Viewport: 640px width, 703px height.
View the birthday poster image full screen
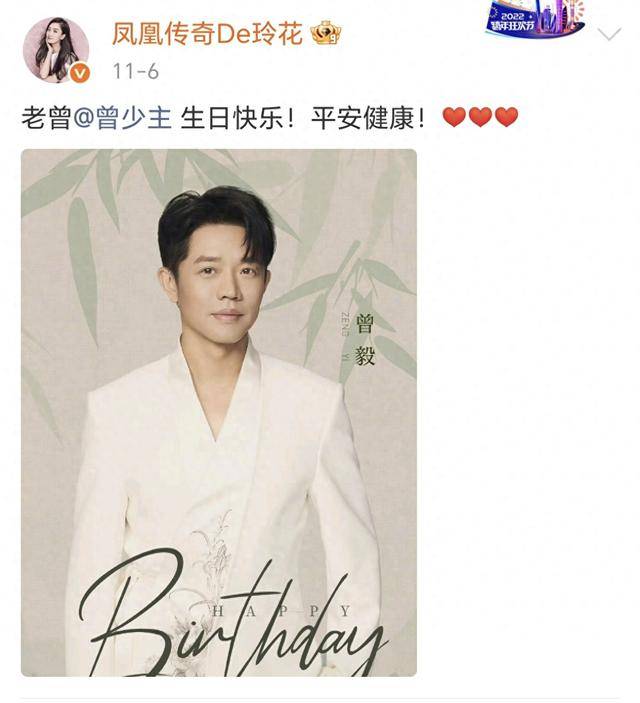tap(219, 412)
